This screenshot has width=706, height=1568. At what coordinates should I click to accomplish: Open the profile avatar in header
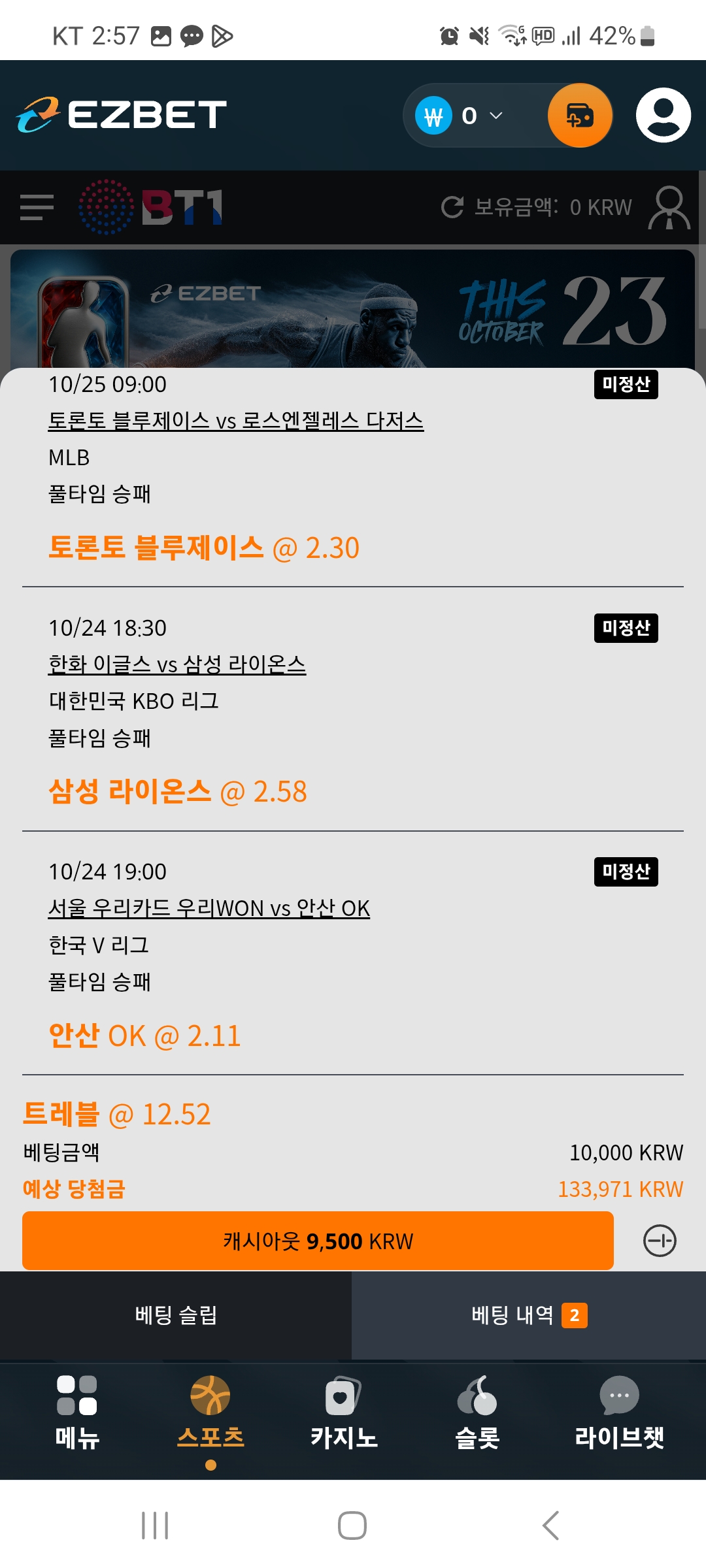[663, 116]
